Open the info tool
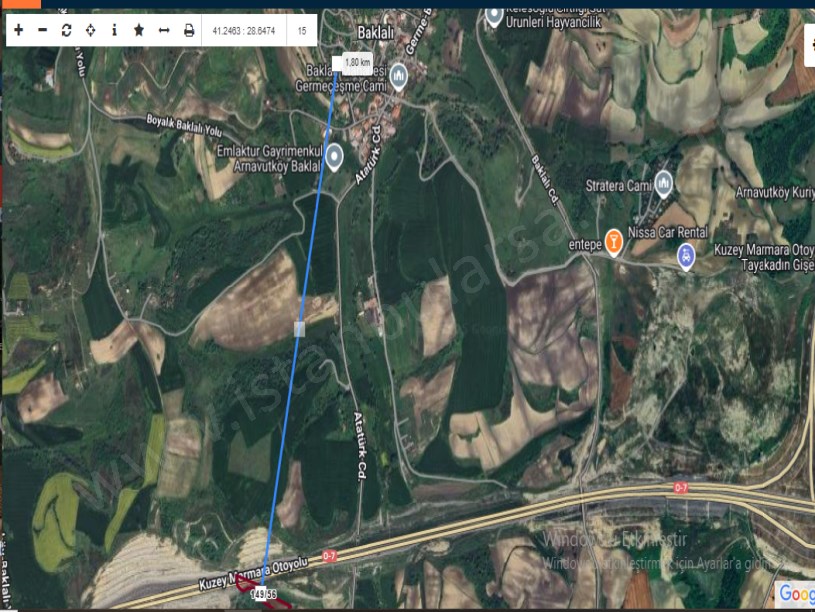This screenshot has width=815, height=612. coord(114,30)
